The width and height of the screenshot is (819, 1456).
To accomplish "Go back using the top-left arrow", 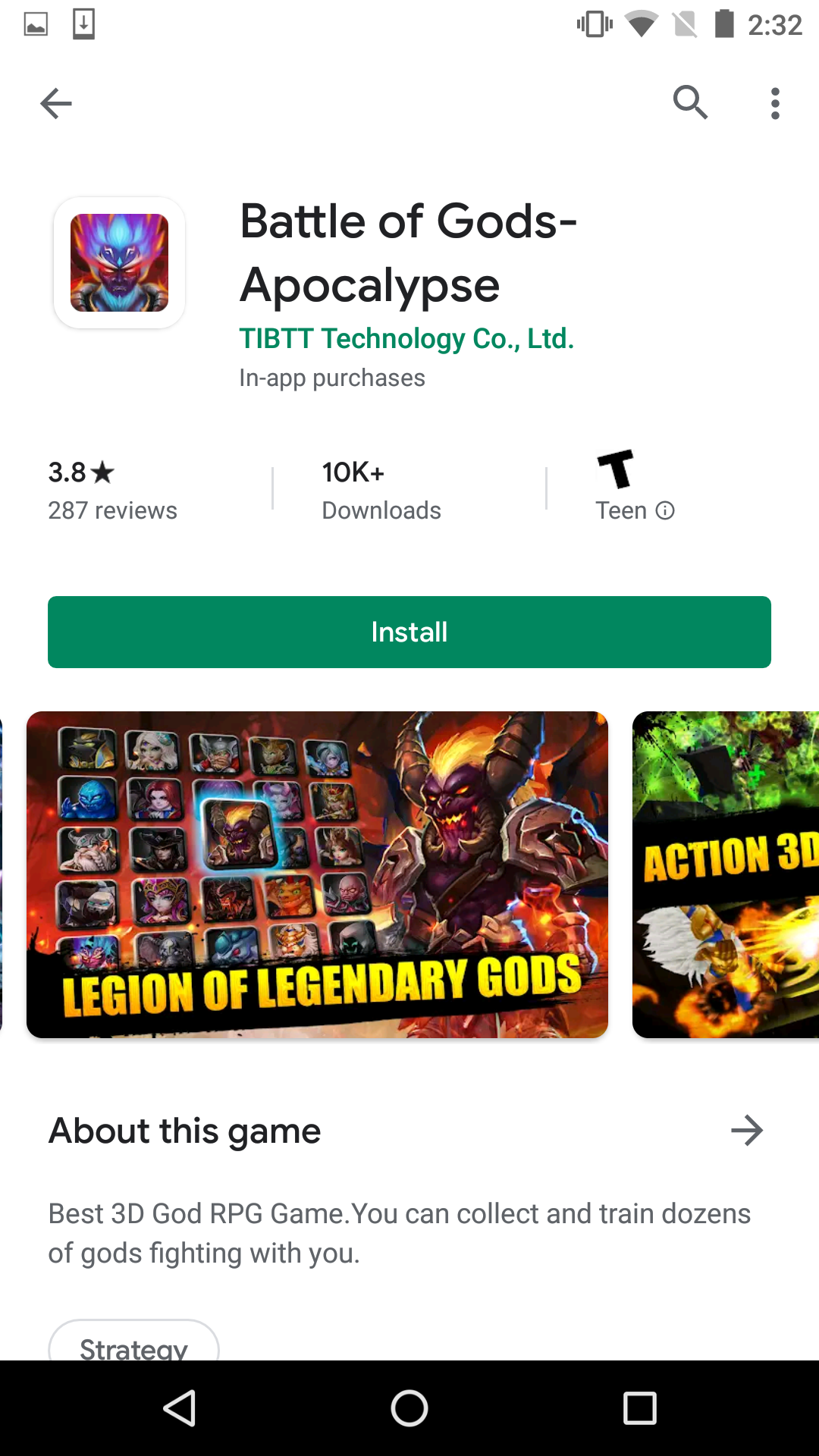I will (56, 104).
